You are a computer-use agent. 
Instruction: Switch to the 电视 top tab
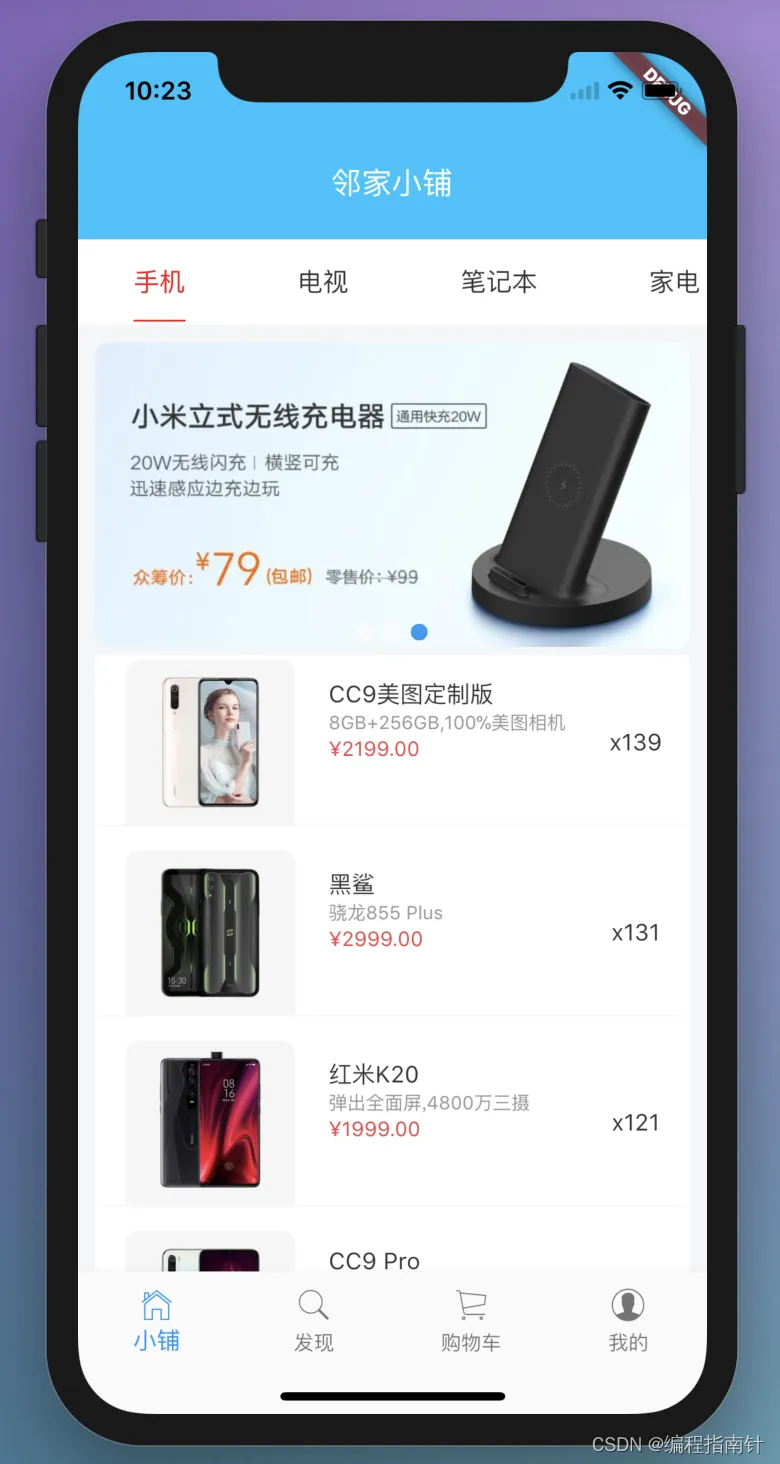[x=323, y=282]
